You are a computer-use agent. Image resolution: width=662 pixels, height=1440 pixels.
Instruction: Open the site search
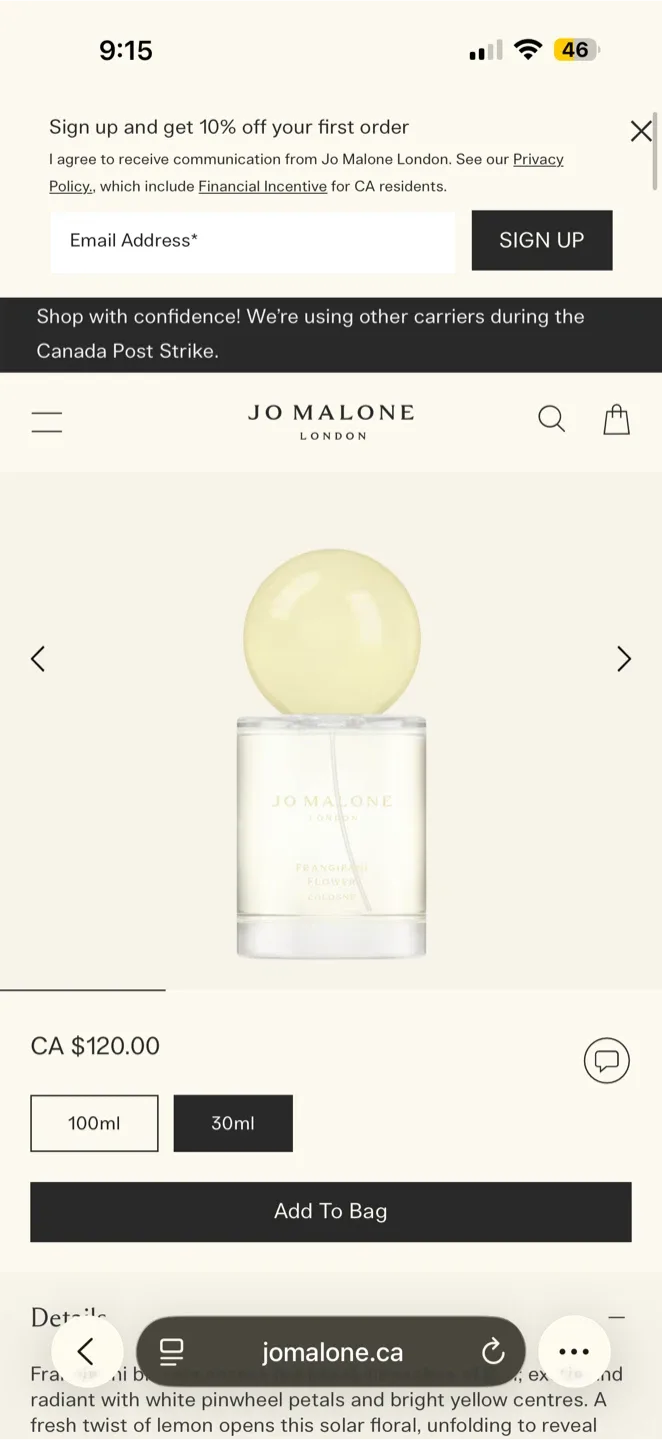tap(551, 419)
